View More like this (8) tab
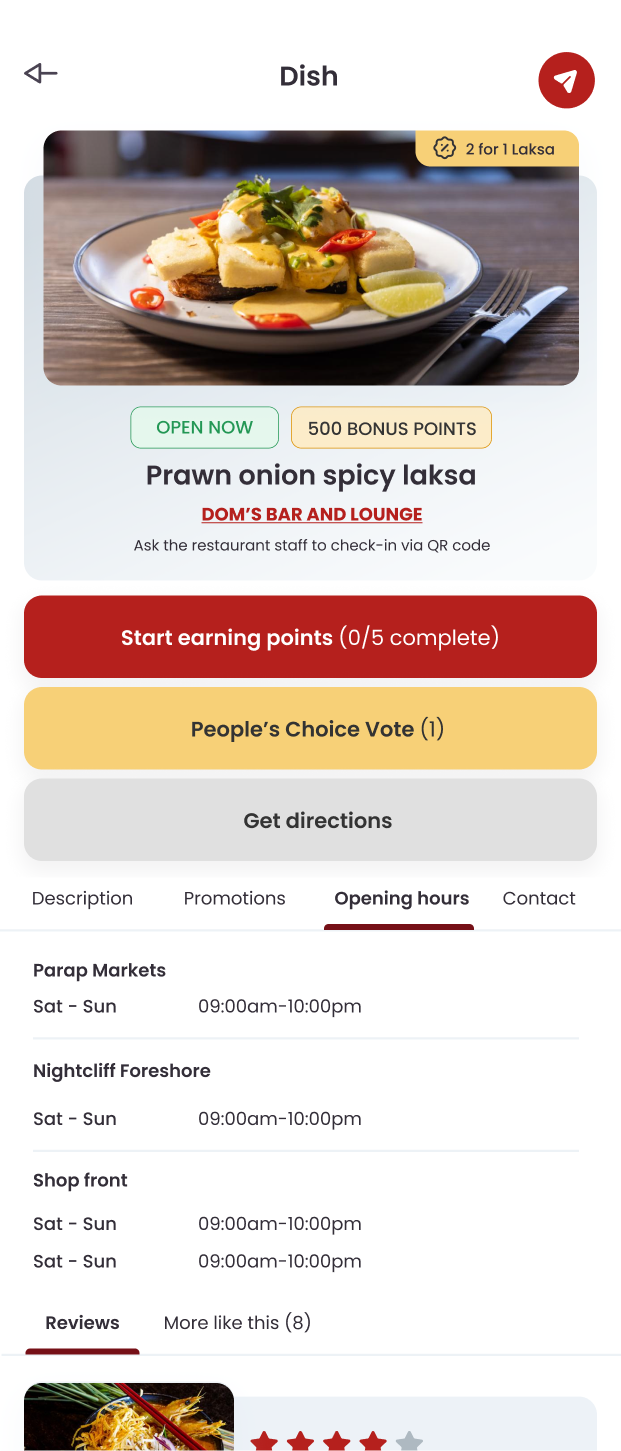 click(237, 1322)
